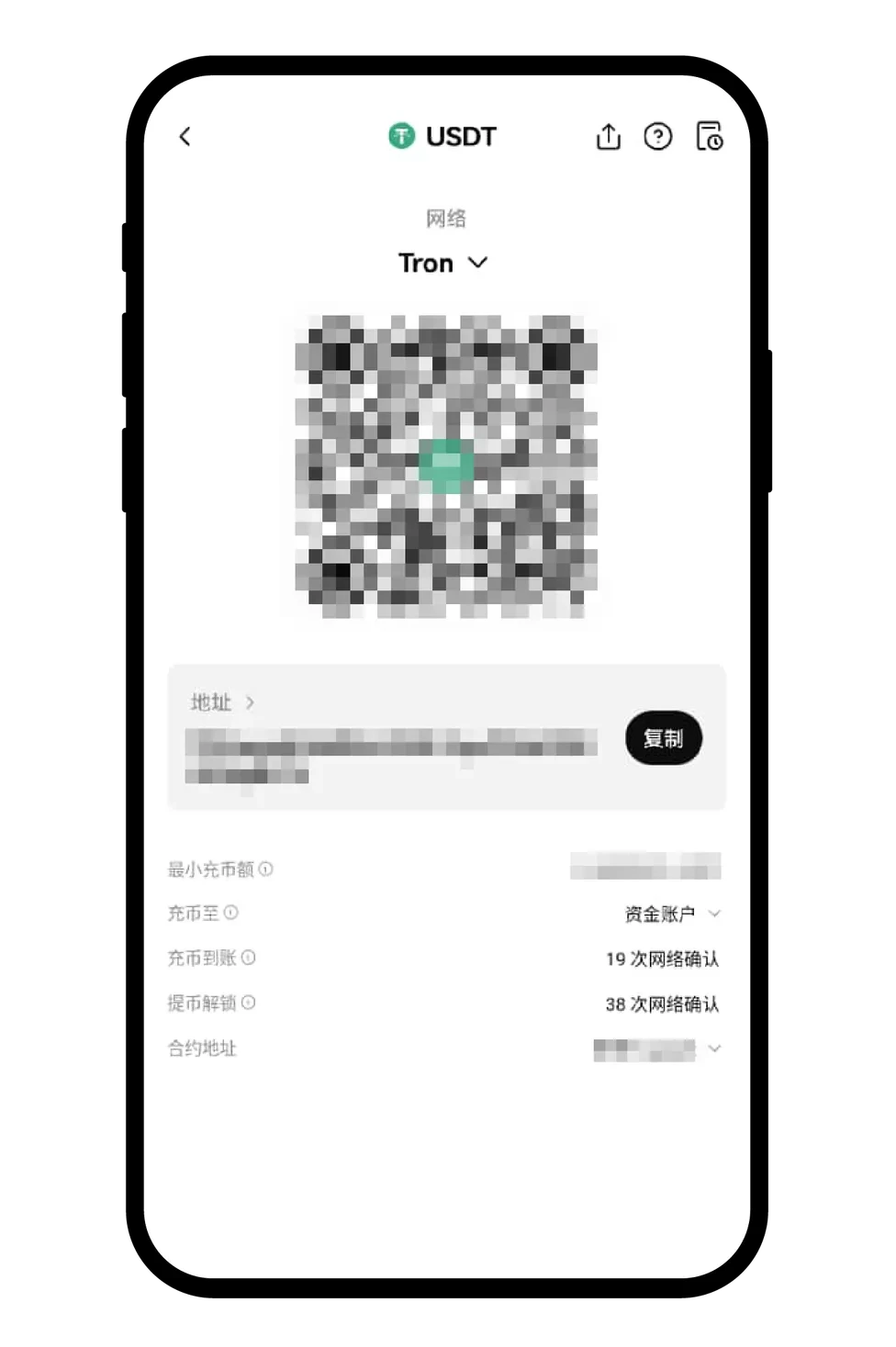This screenshot has height=1347, width=896.
Task: Click the blurred minimum deposit amount
Action: pos(645,867)
